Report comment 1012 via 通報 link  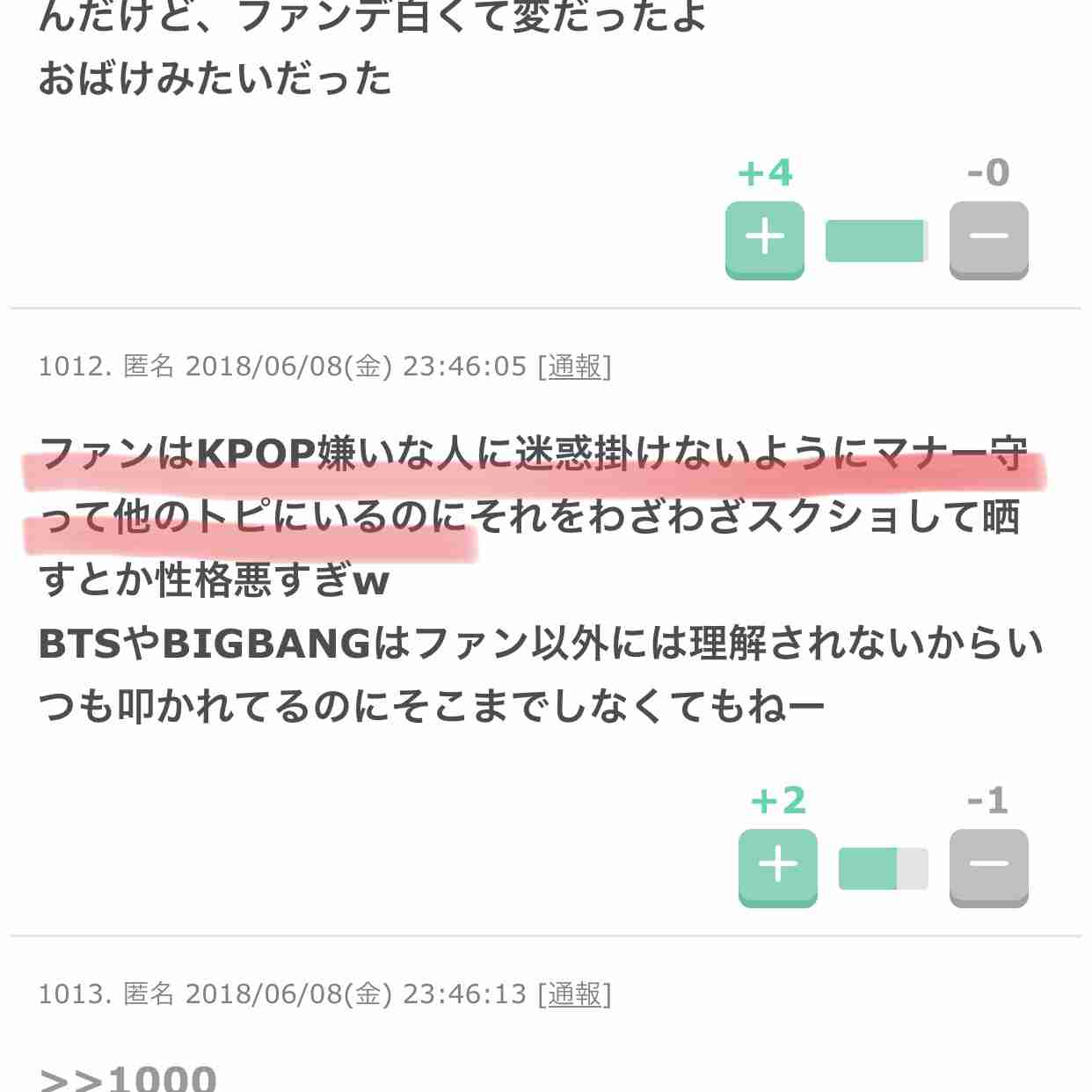click(x=575, y=366)
